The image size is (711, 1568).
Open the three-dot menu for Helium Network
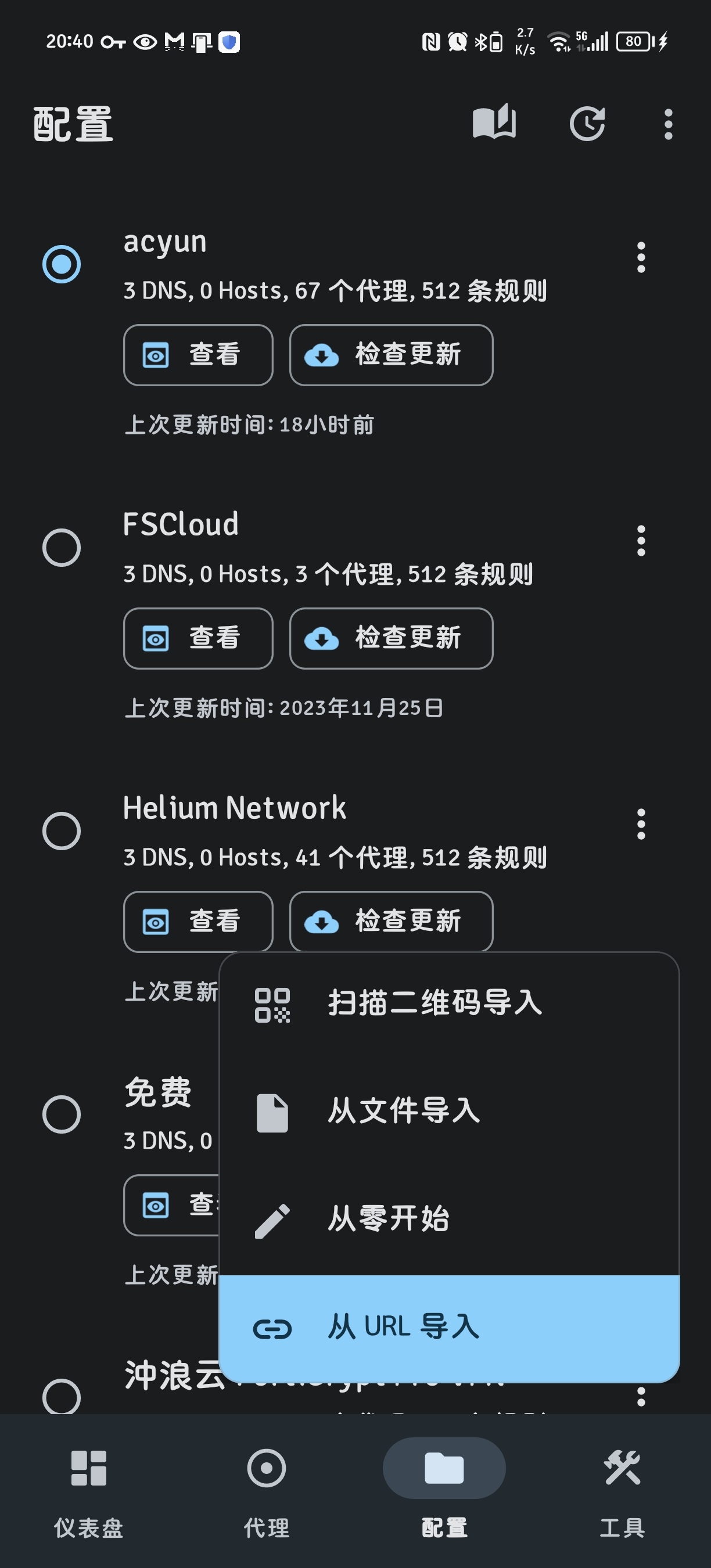(x=641, y=825)
